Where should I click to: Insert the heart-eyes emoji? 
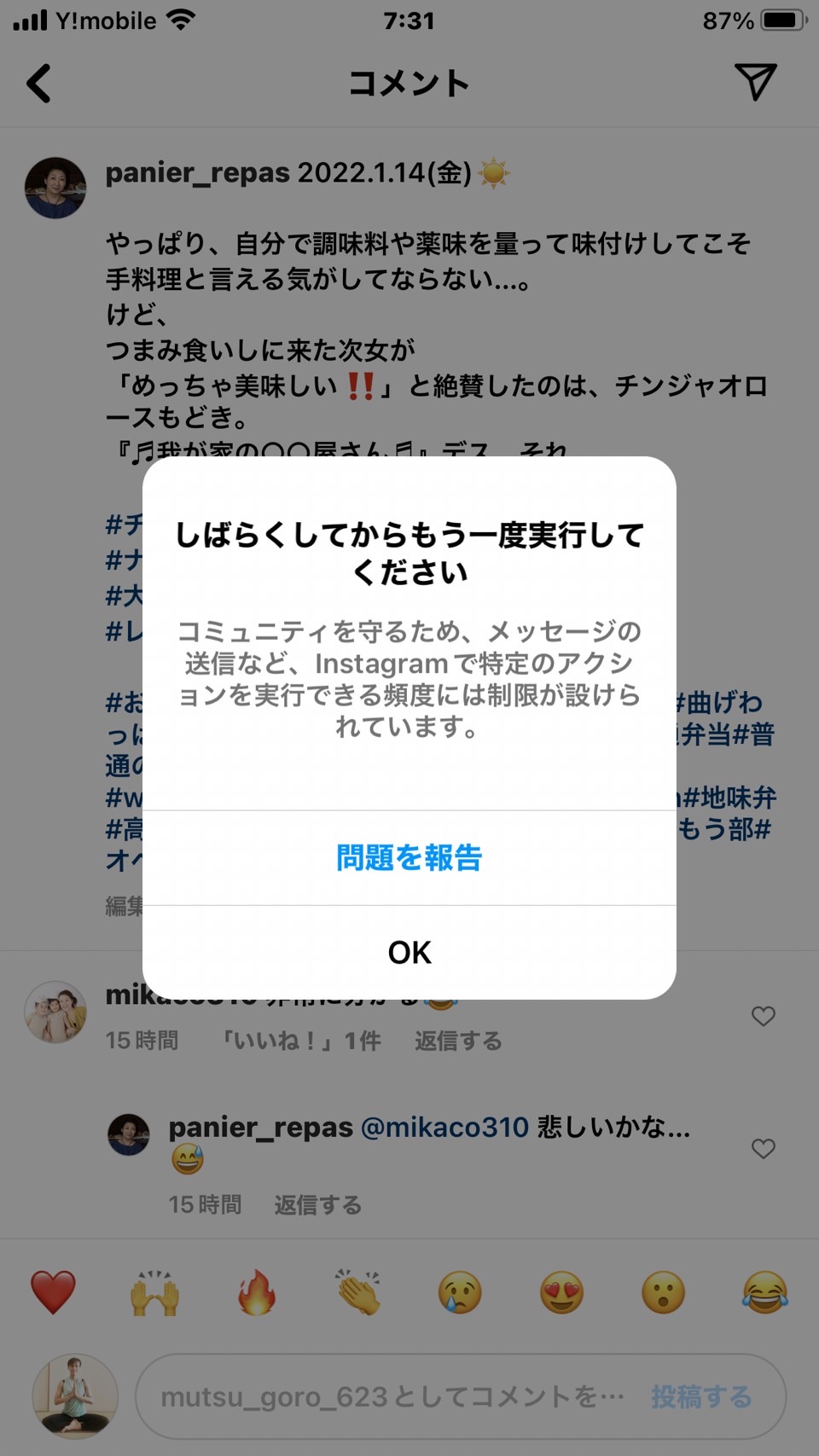(x=561, y=1291)
